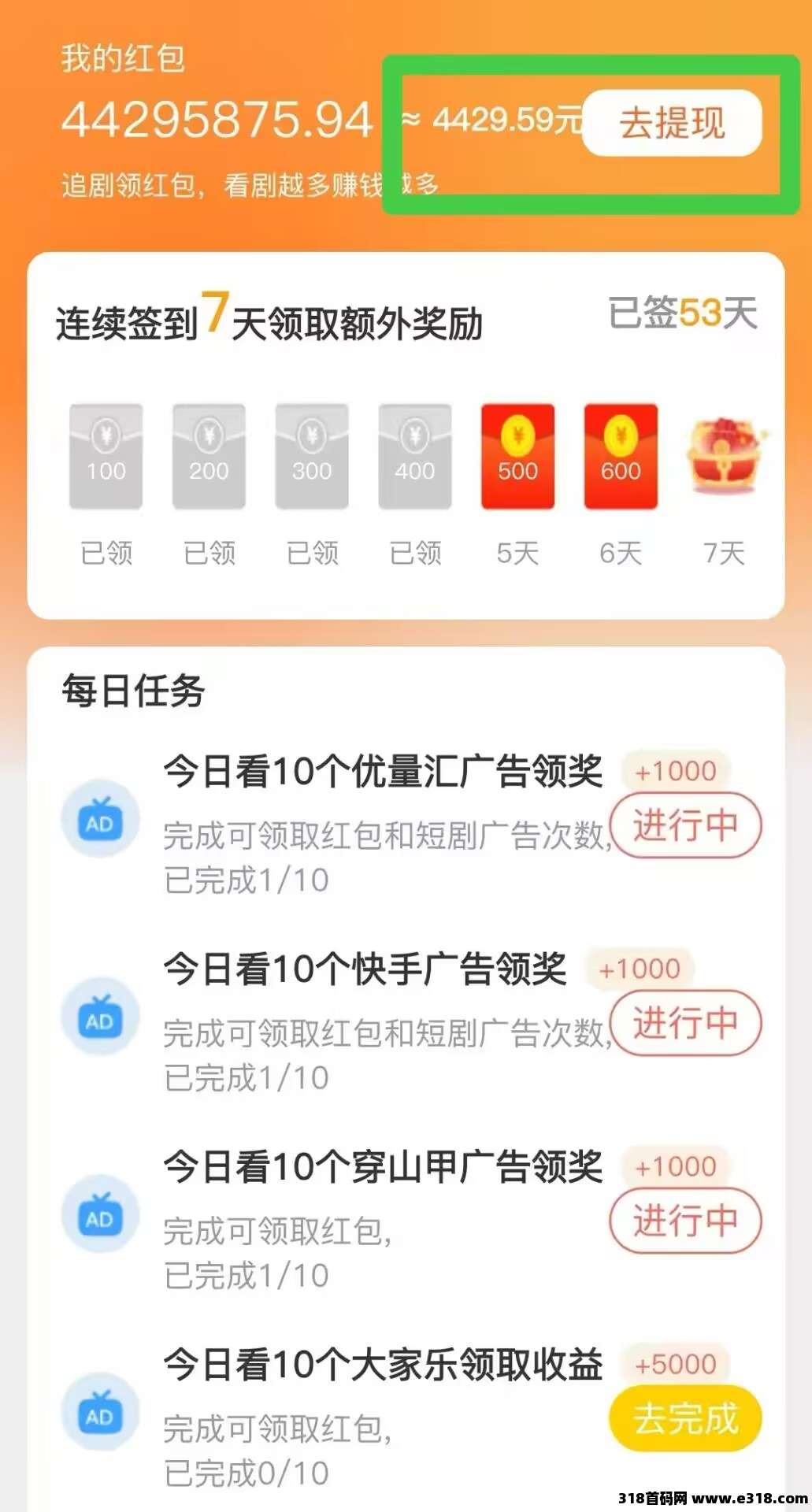Claim the 600 day-6 red envelope
This screenshot has height=1512, width=812.
tap(621, 457)
